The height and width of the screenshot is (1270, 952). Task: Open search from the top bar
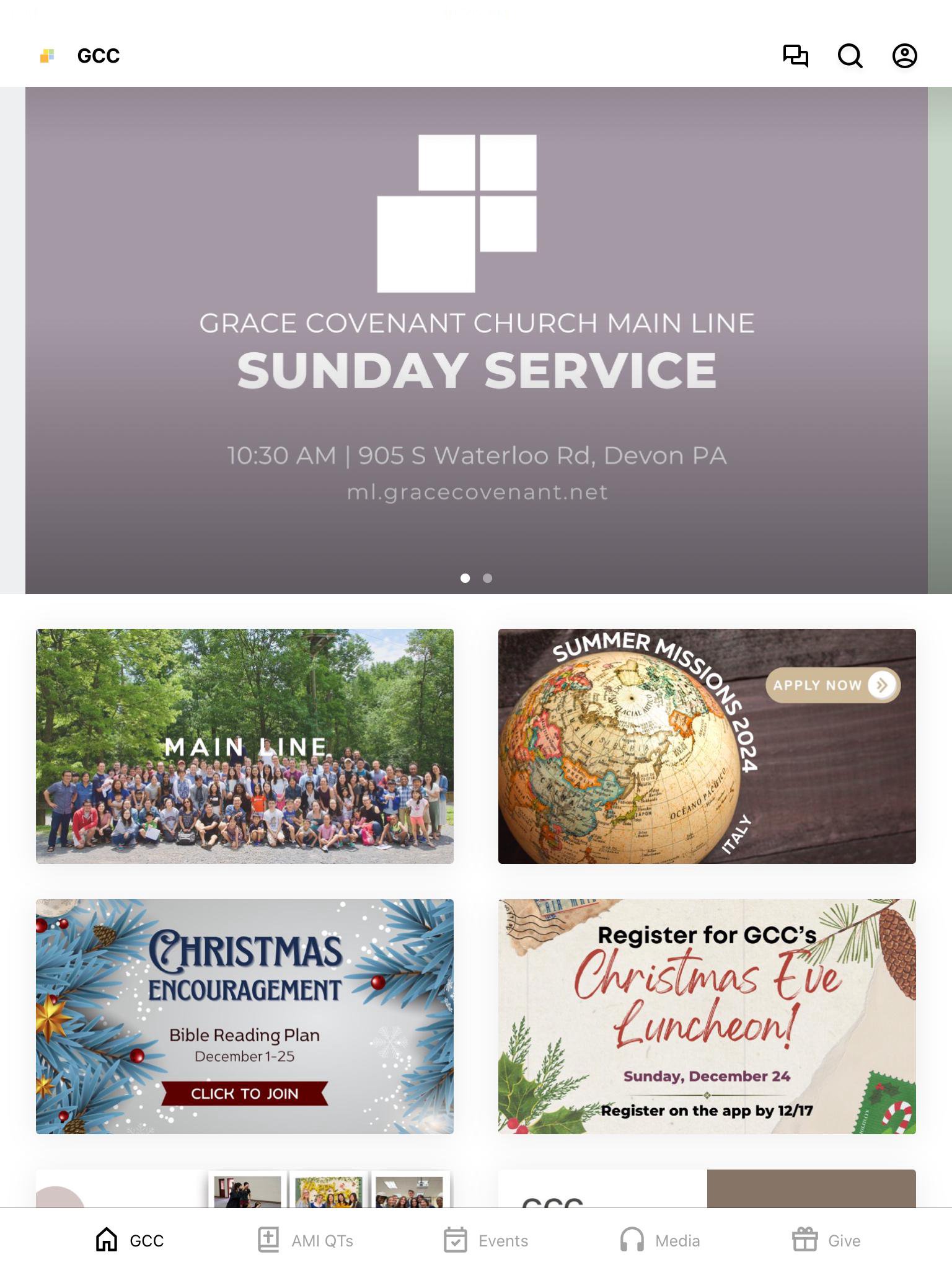click(850, 56)
